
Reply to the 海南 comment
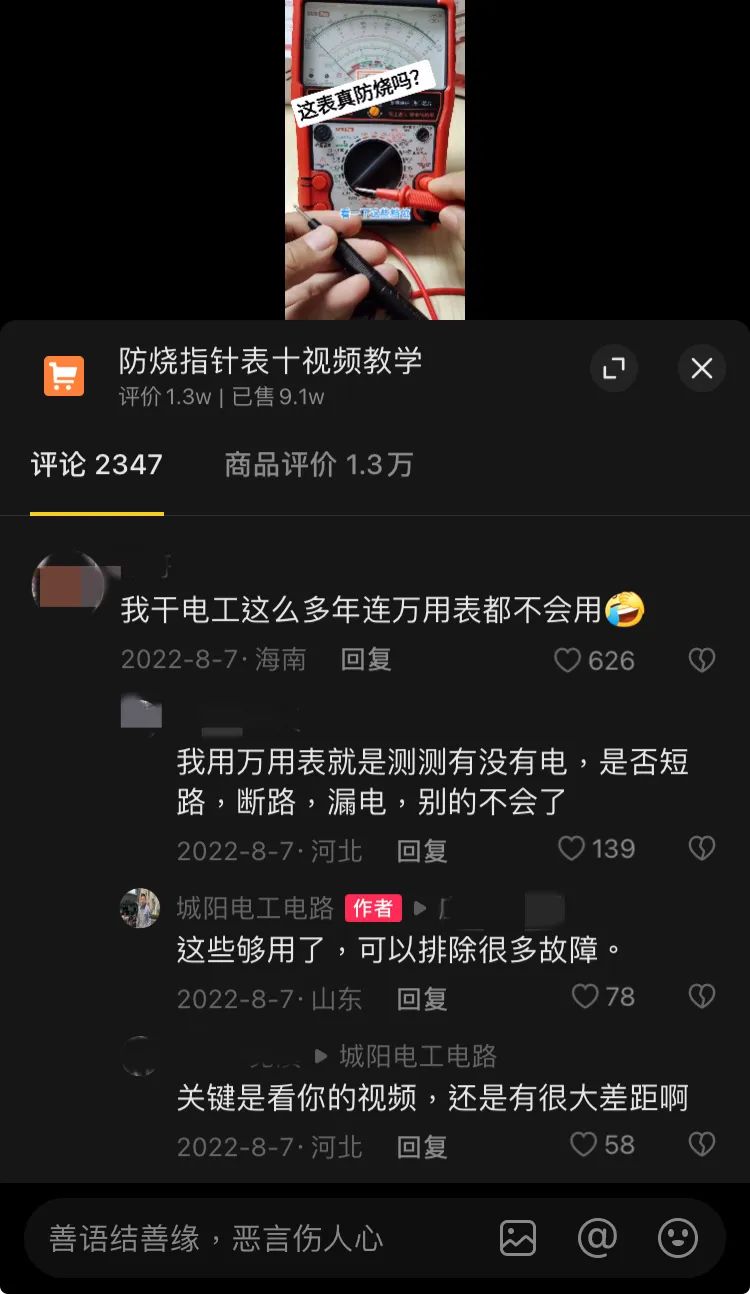(366, 660)
